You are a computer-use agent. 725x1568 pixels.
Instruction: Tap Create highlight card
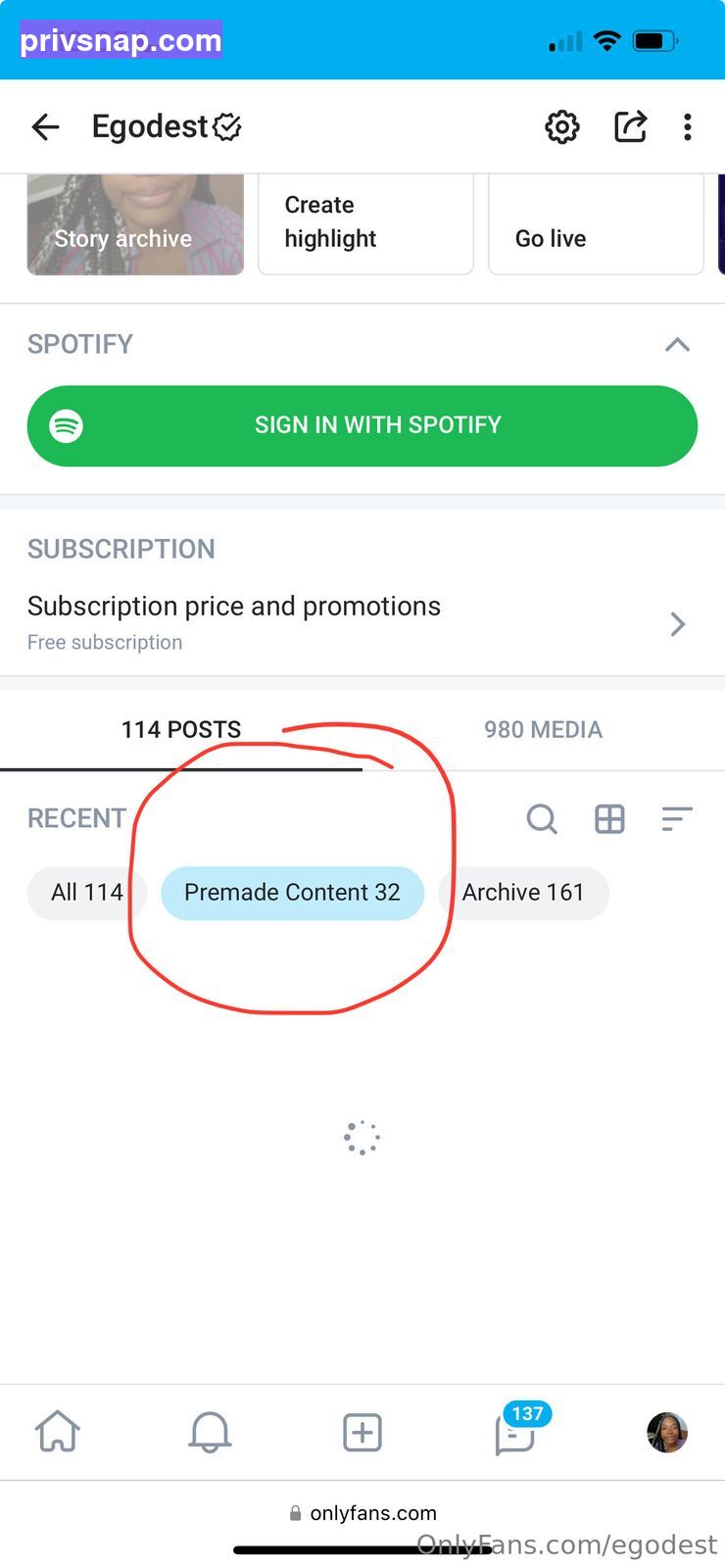pyautogui.click(x=365, y=224)
